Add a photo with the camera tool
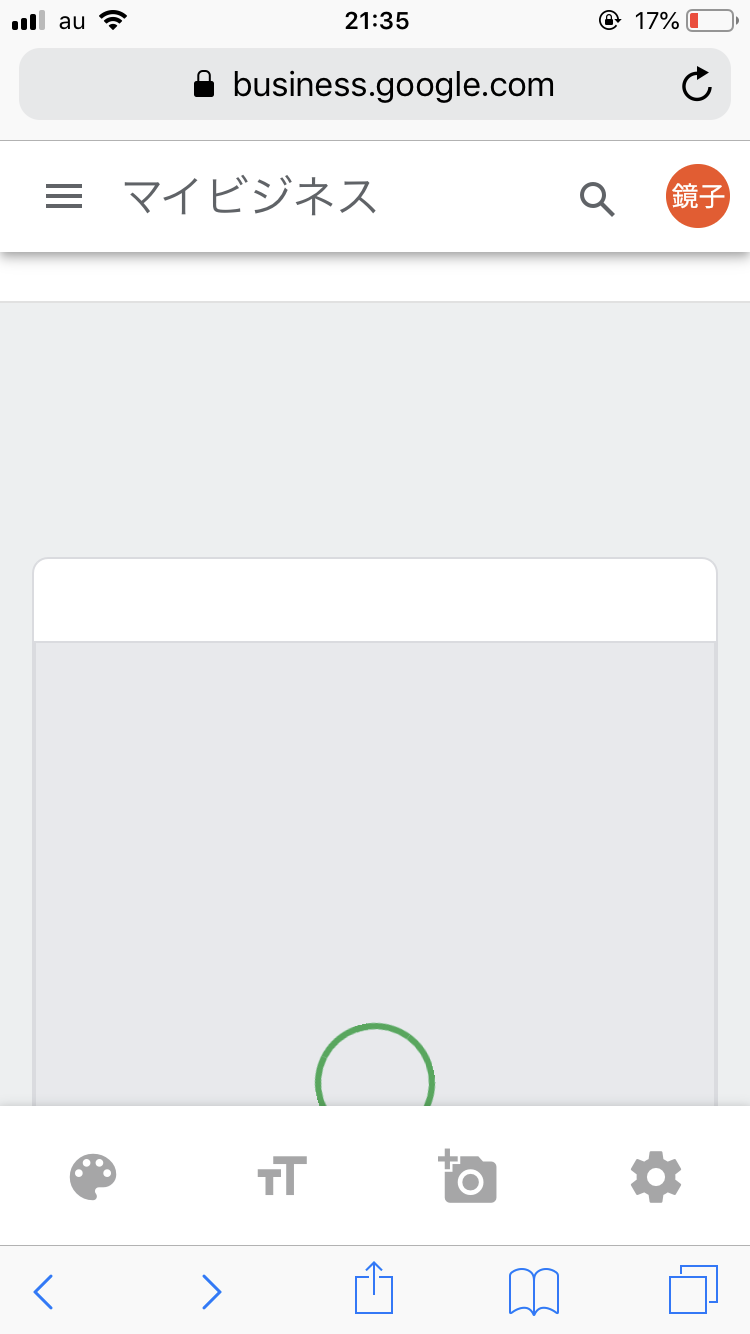The image size is (750, 1334). (468, 1176)
